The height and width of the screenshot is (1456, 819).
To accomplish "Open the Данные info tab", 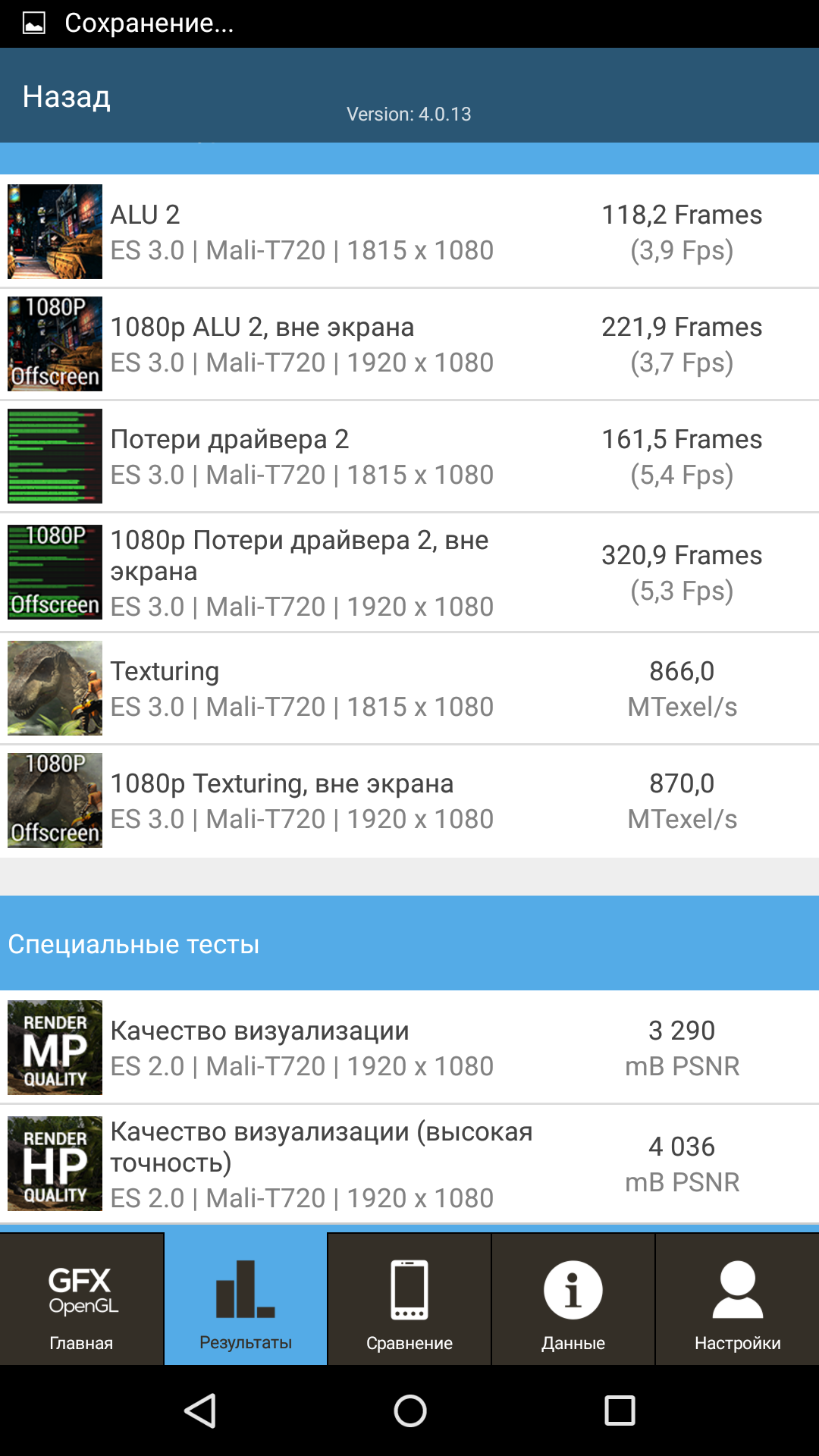I will coord(573,1299).
